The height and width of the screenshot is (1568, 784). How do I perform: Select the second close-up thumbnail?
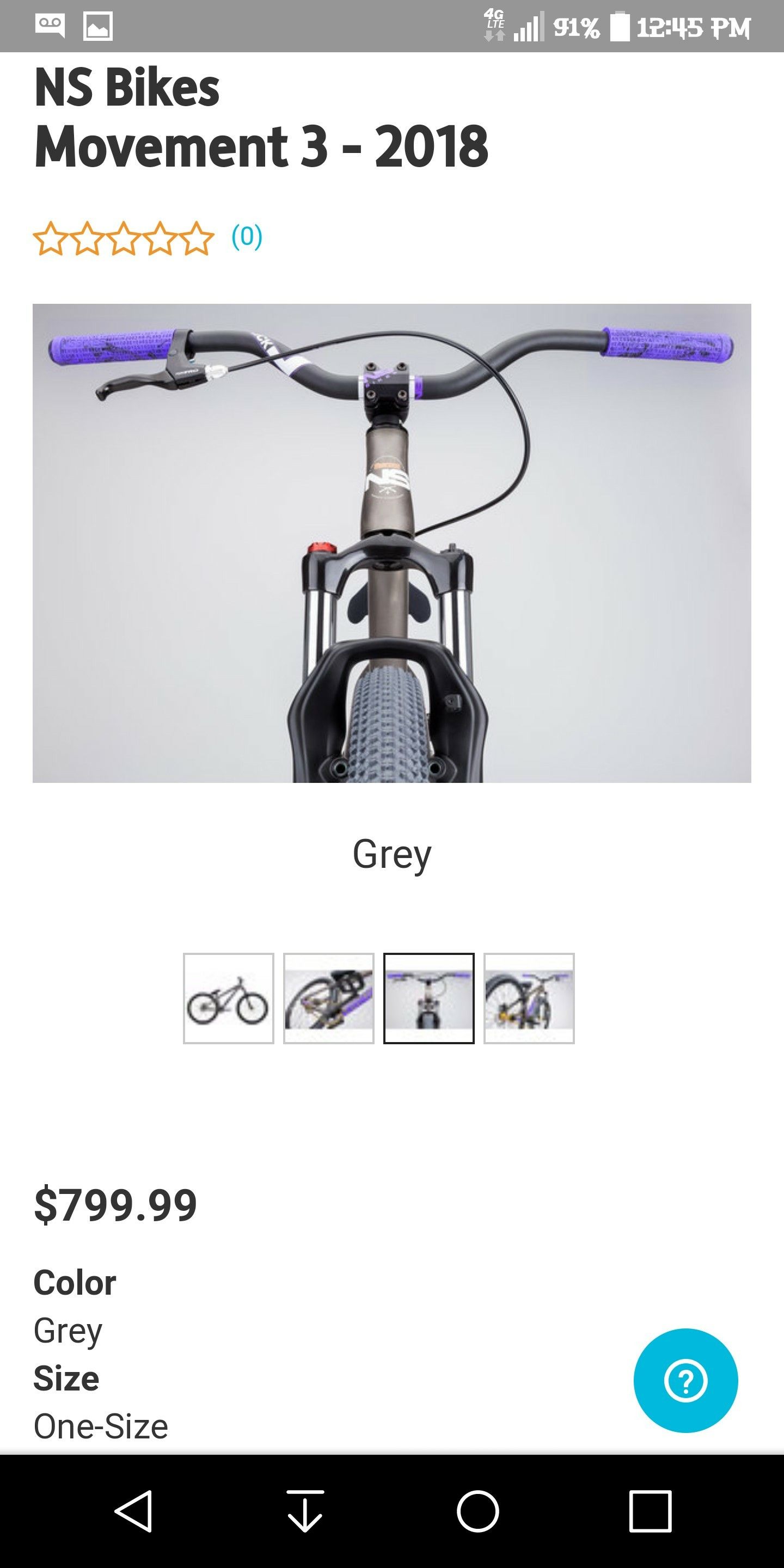[329, 999]
